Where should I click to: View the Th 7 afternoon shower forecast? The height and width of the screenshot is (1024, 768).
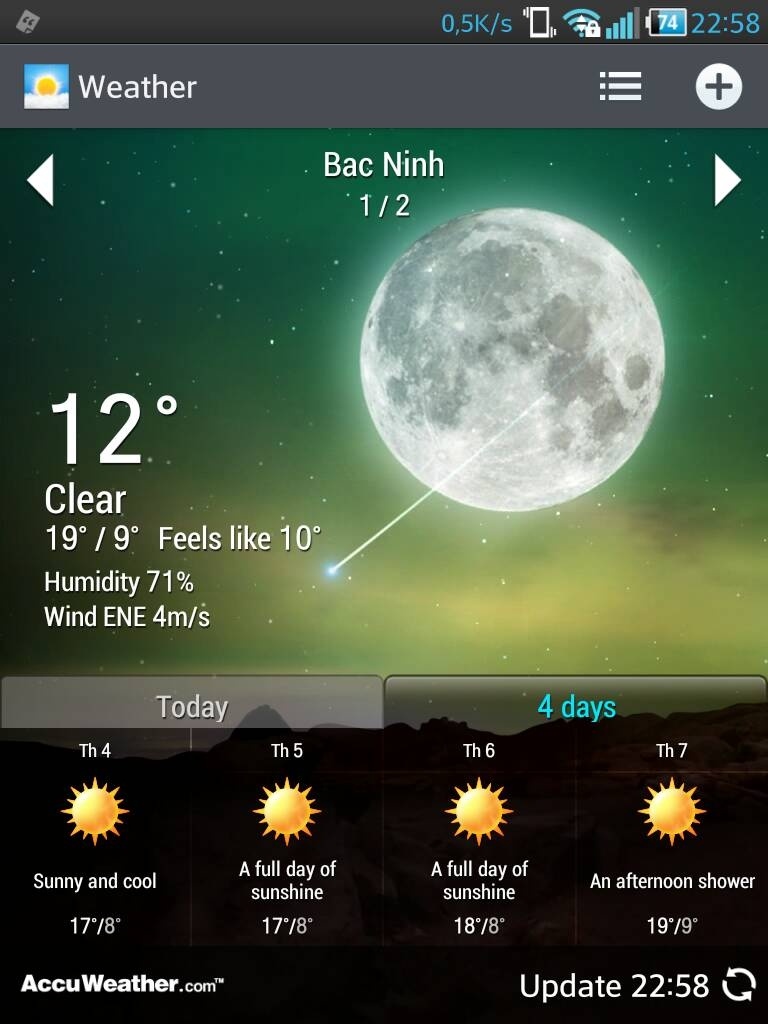[x=672, y=840]
